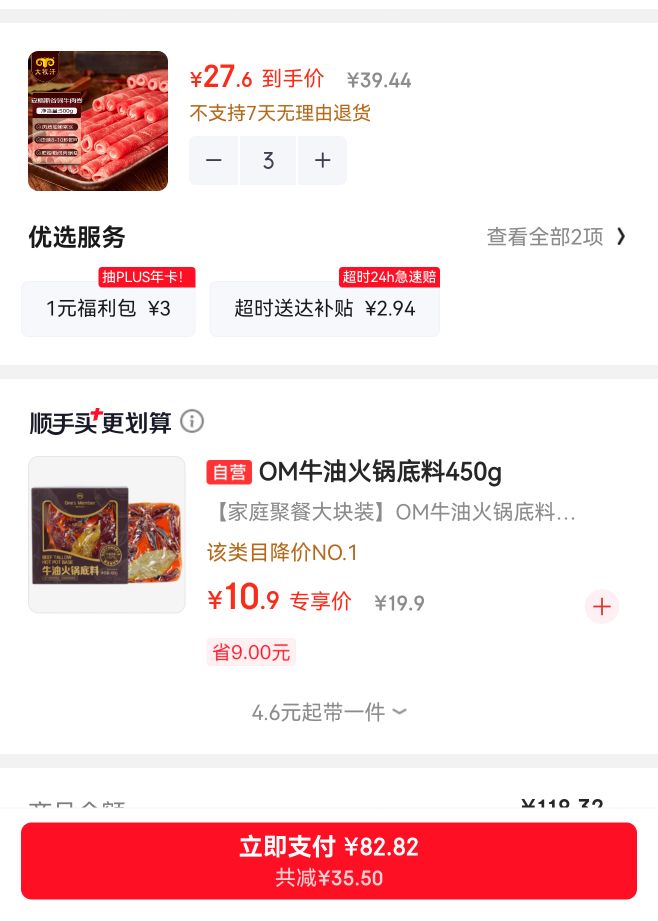This screenshot has width=658, height=921.
Task: Decrease beef roll quantity with minus button
Action: (214, 160)
